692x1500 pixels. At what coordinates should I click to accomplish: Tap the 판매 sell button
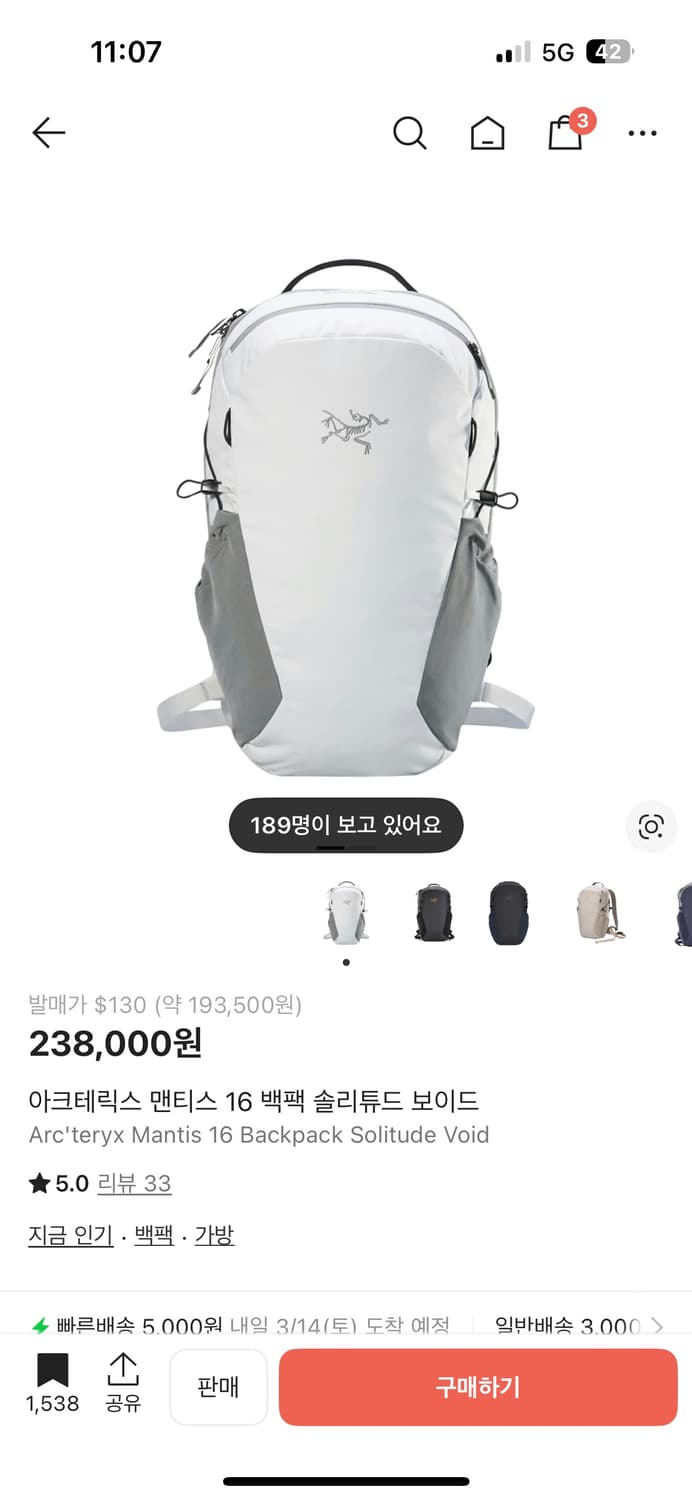click(x=218, y=1387)
